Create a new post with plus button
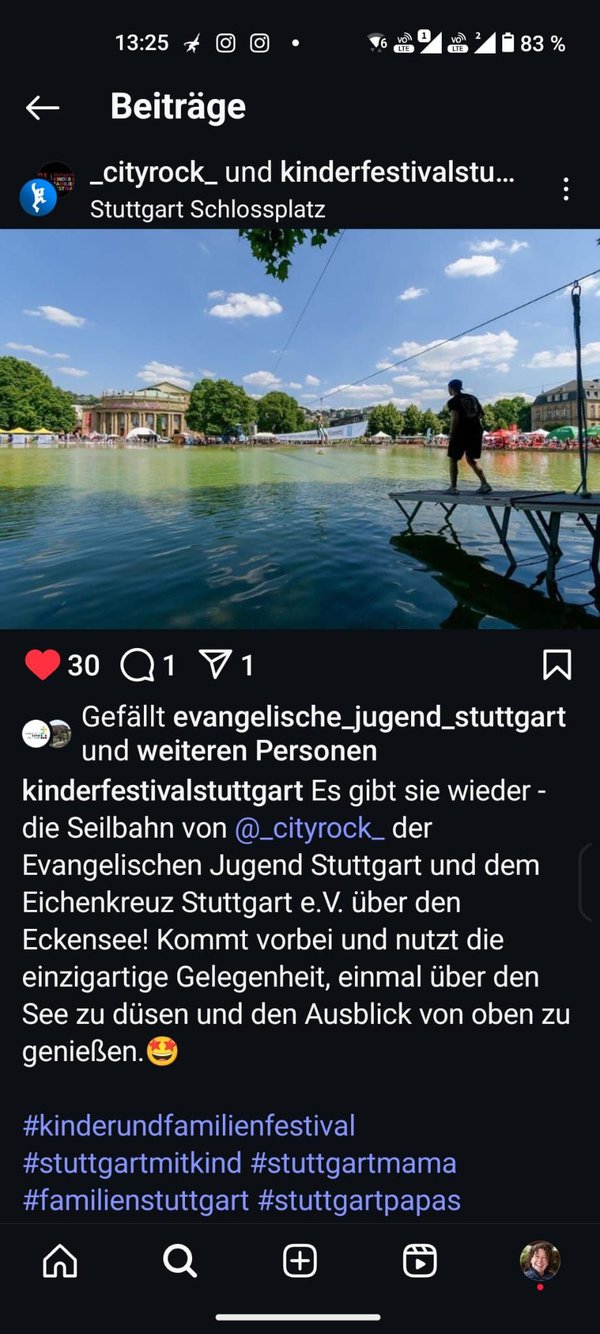Image resolution: width=600 pixels, height=1334 pixels. pyautogui.click(x=300, y=1262)
